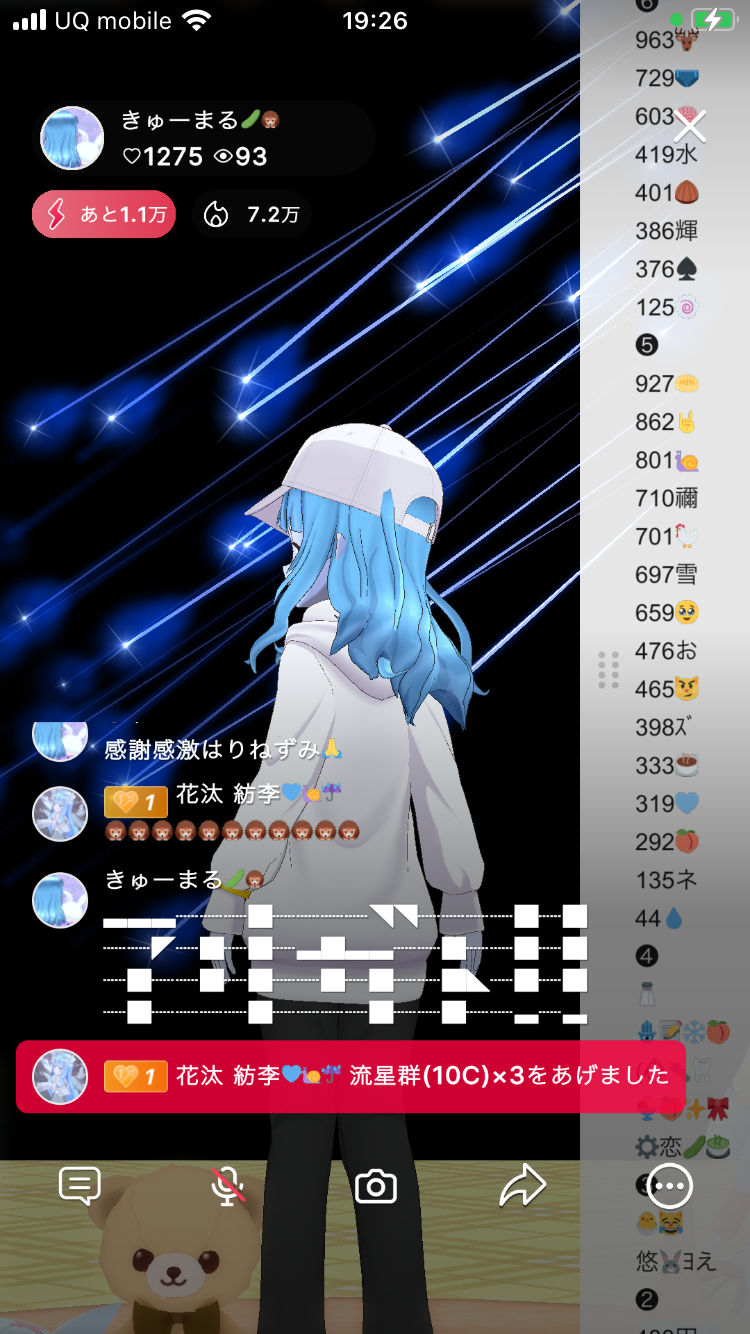Share this live stream
This screenshot has height=1334, width=750.
click(522, 1187)
